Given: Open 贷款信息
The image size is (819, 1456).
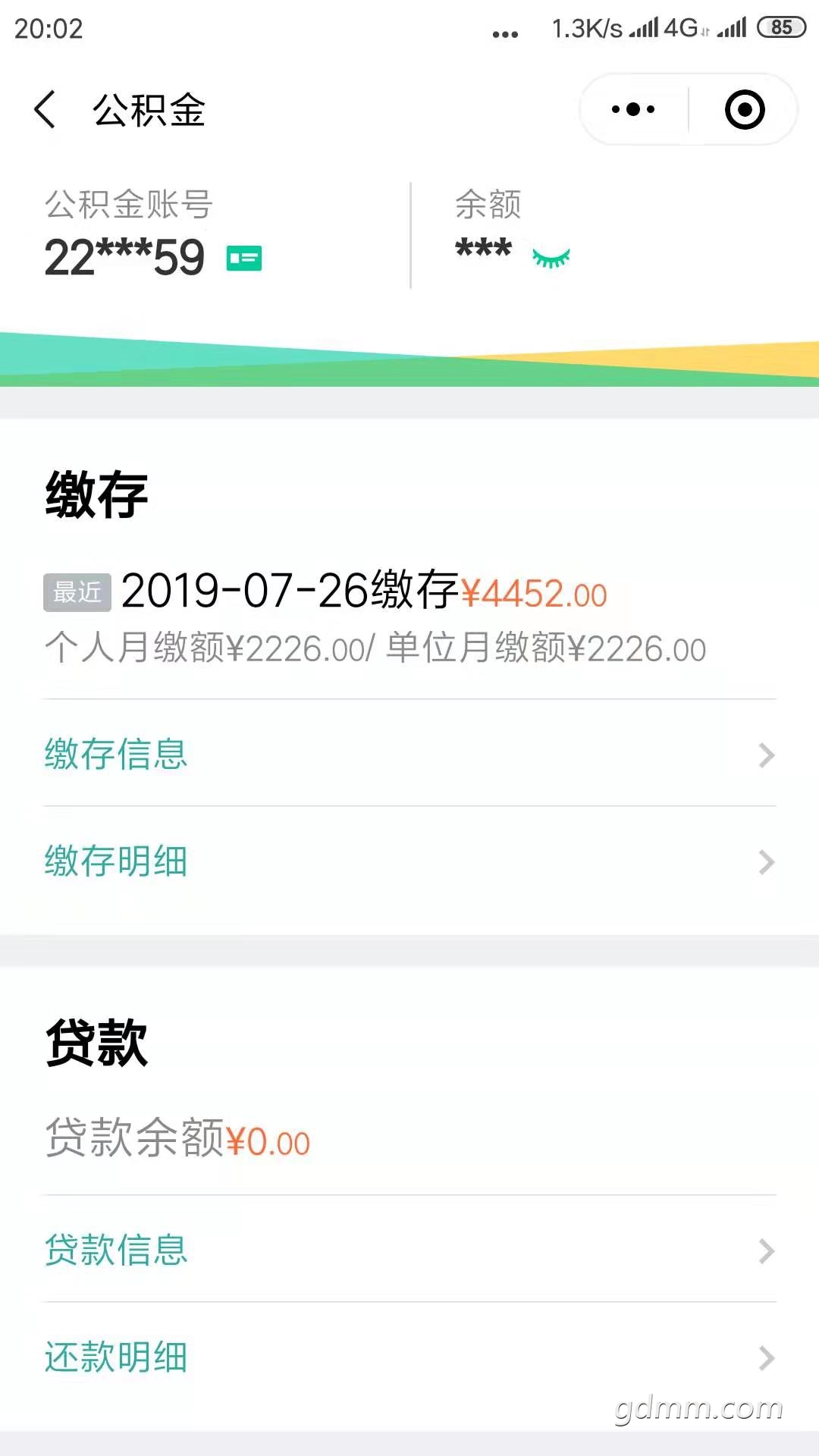Looking at the screenshot, I should 409,1250.
